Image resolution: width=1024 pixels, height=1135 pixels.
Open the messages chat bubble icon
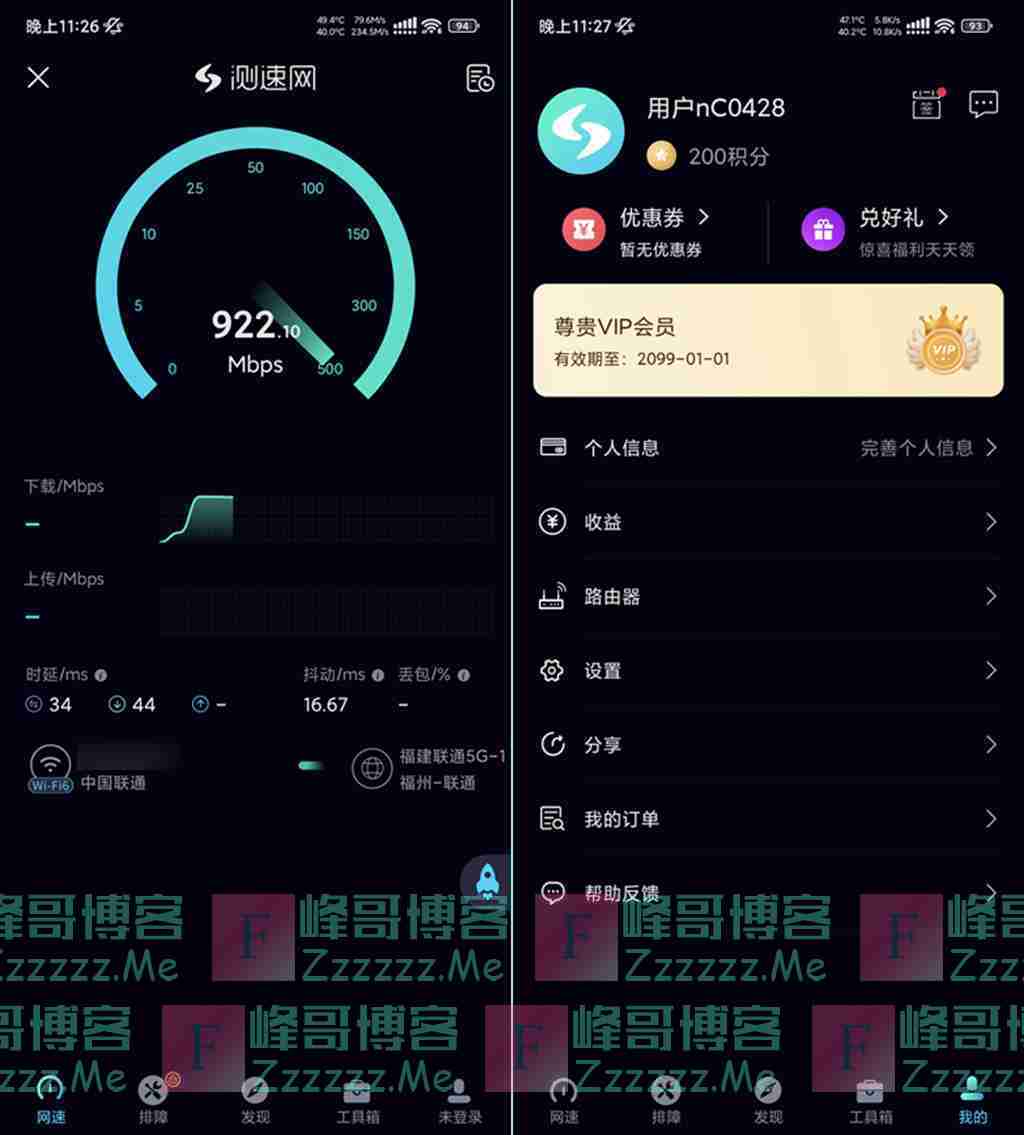[983, 105]
